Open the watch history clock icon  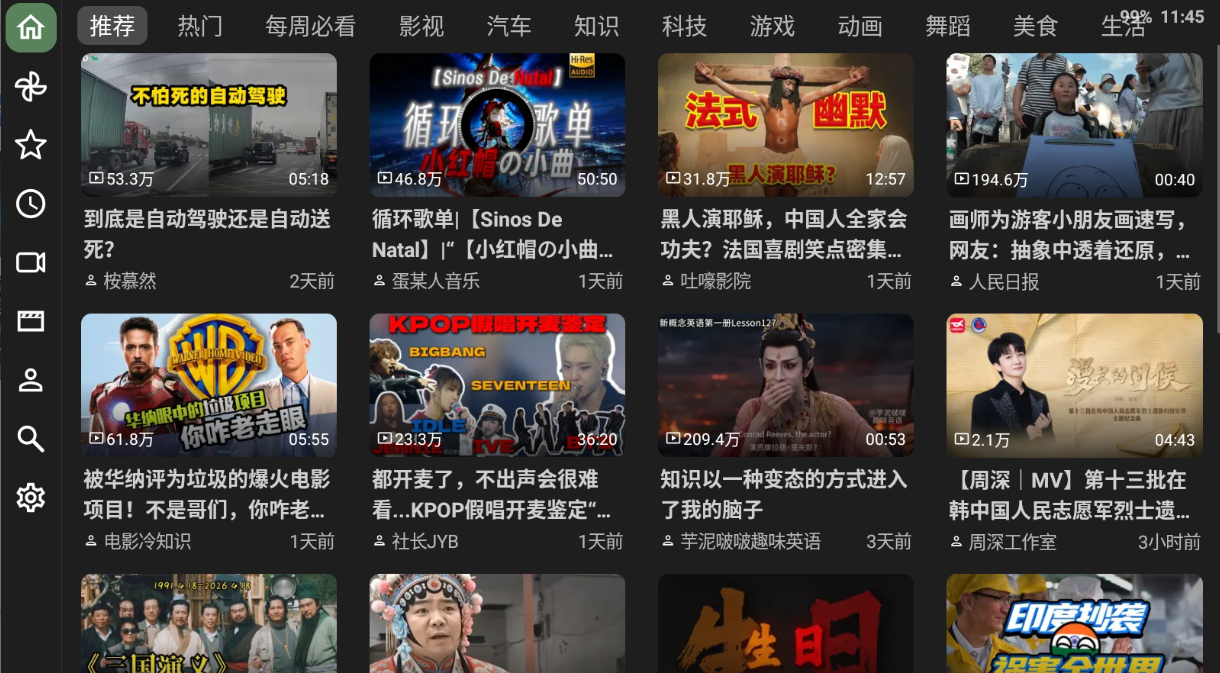click(31, 204)
